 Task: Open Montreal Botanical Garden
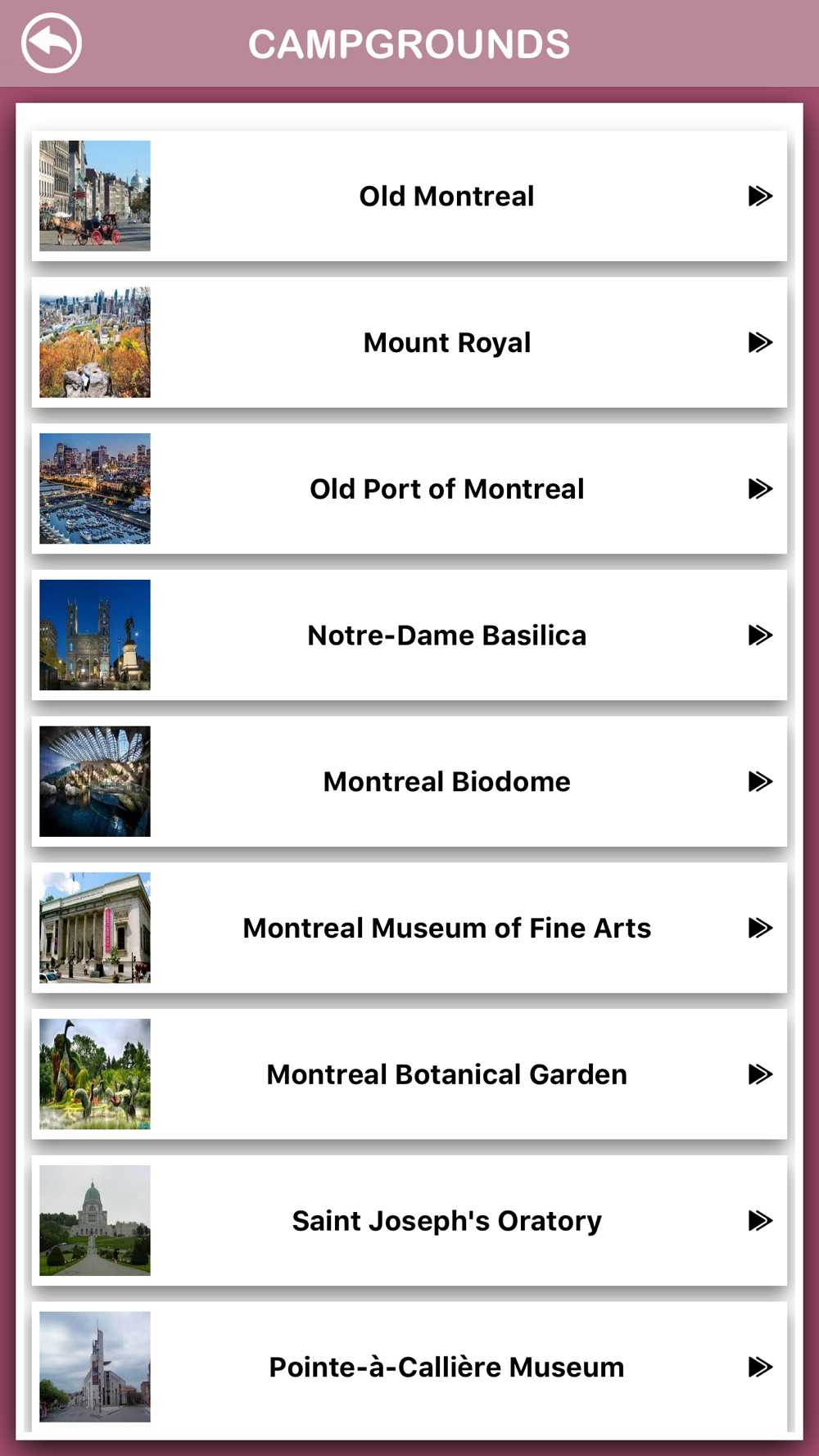pos(409,1074)
